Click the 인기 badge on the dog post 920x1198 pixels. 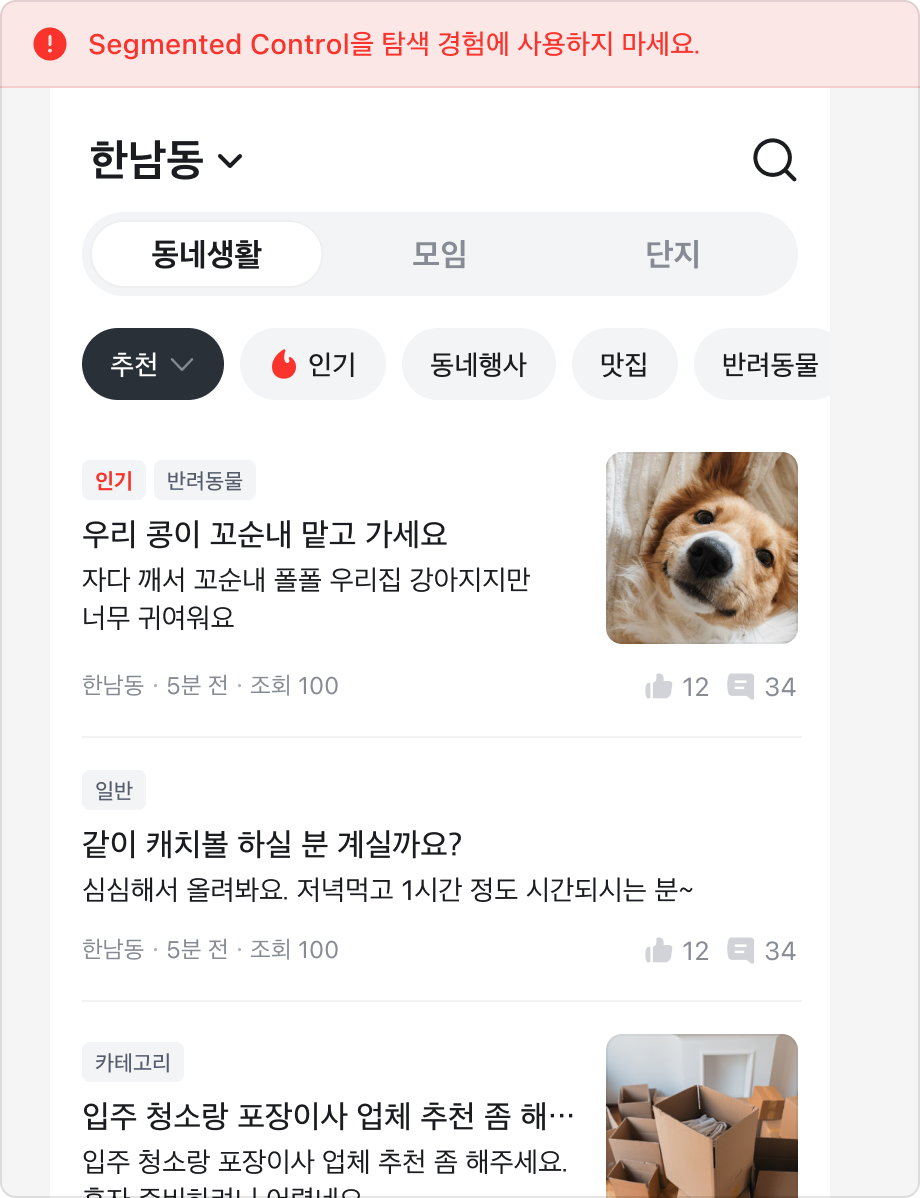pos(114,480)
